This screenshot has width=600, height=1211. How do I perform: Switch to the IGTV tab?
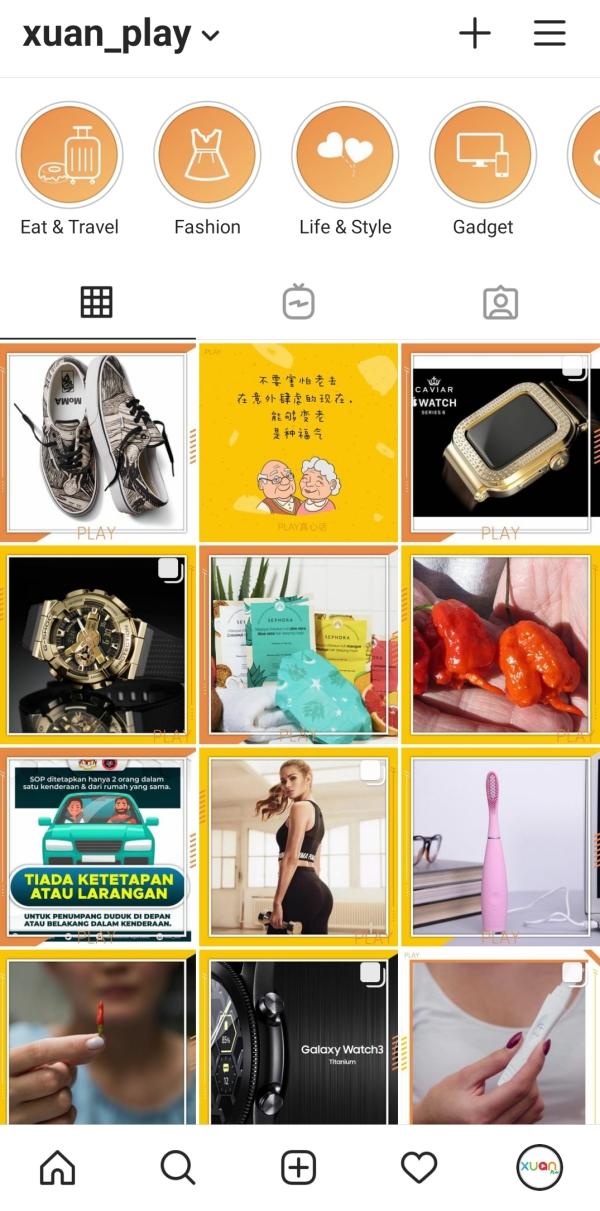click(x=299, y=302)
